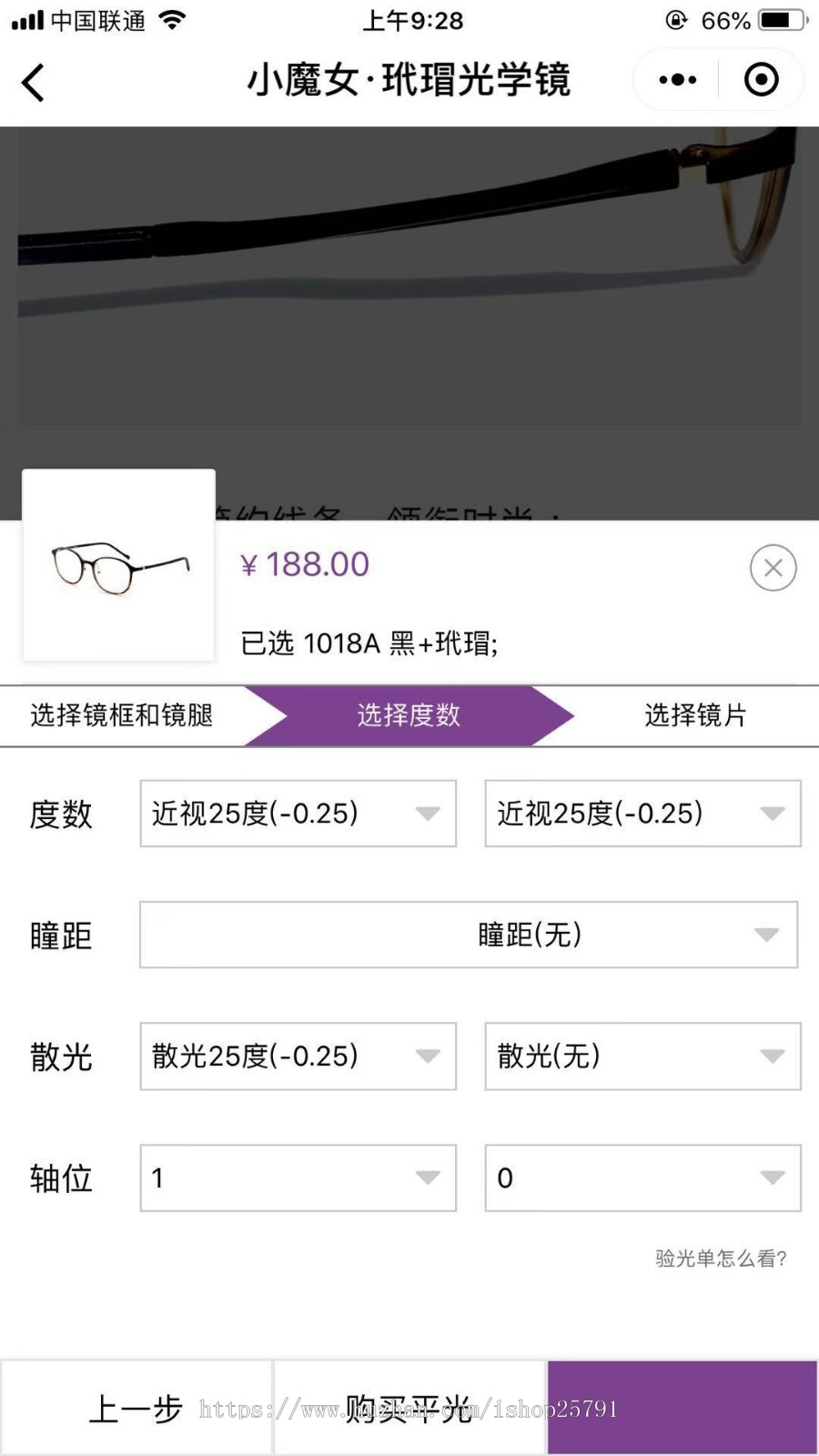This screenshot has height=1456, width=819.
Task: Open the 验光单怎么看 help link
Action: [x=720, y=1259]
